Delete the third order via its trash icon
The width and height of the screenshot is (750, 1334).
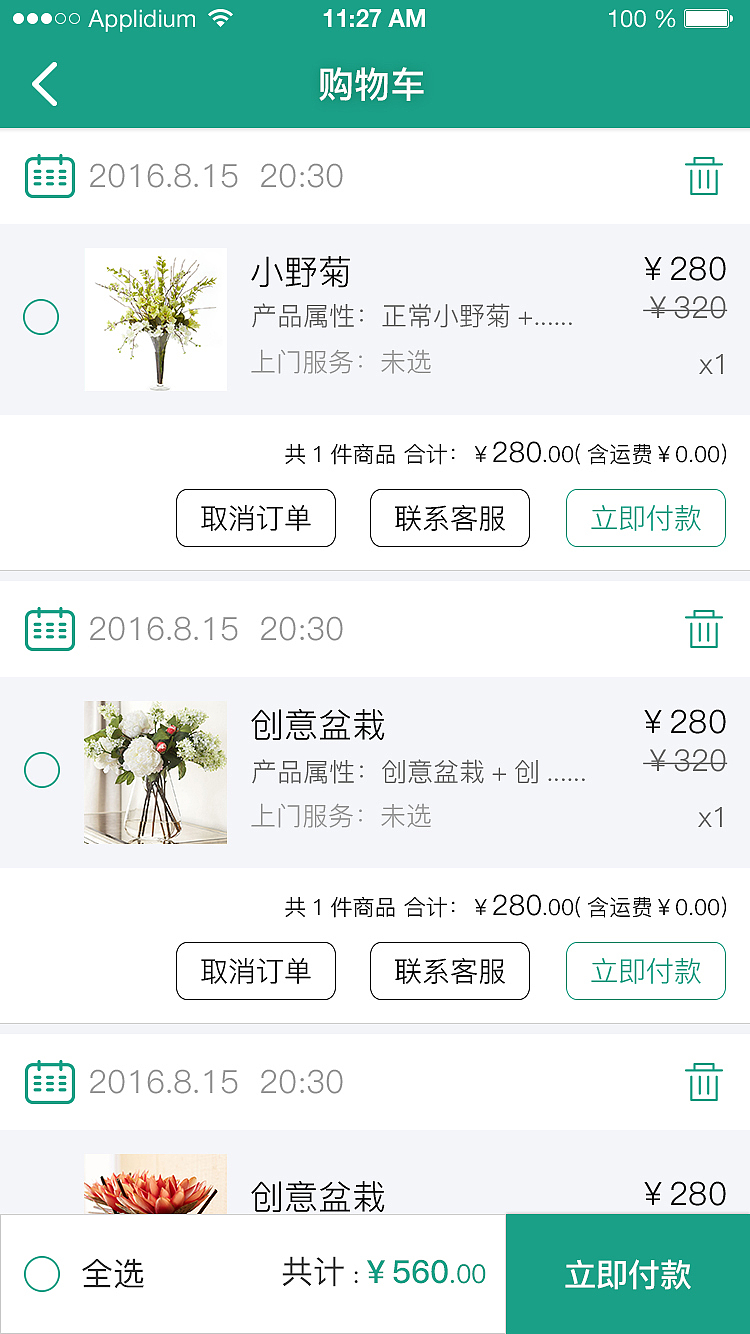(x=705, y=1081)
